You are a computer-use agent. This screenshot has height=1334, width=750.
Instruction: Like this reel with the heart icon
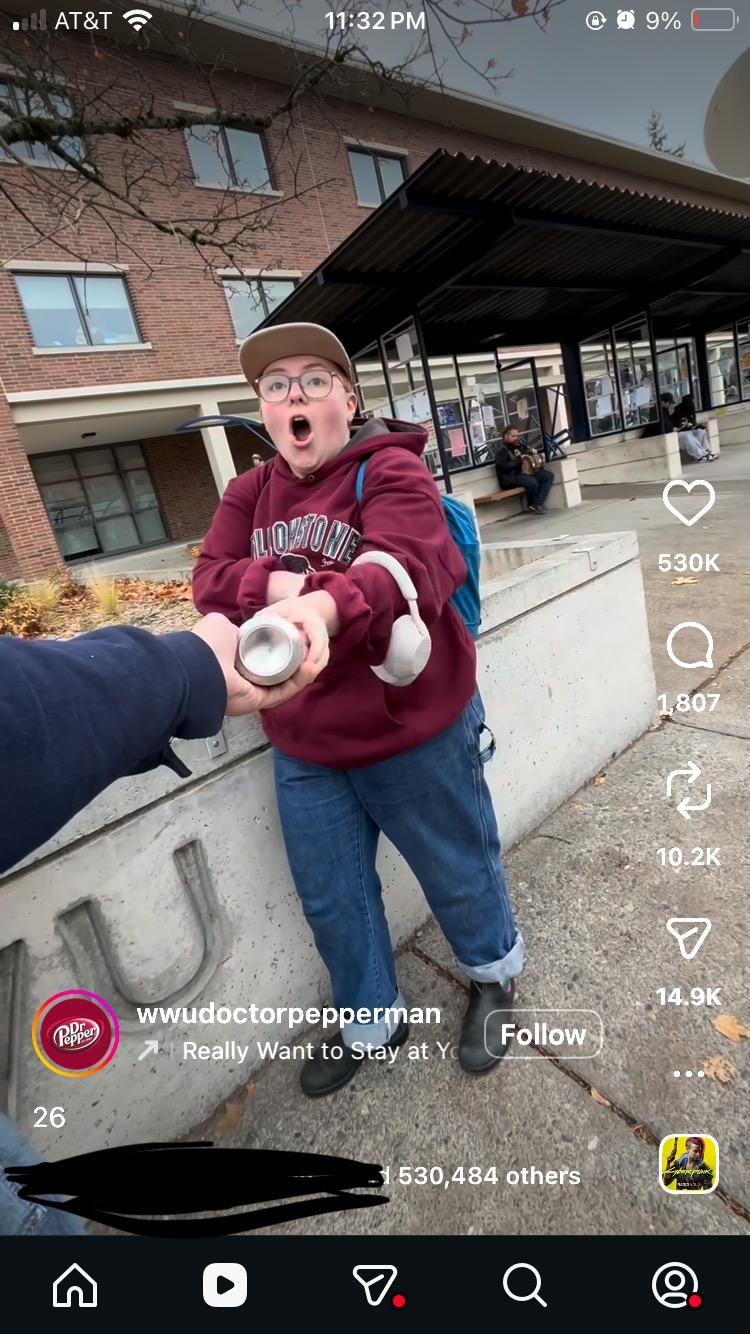689,503
